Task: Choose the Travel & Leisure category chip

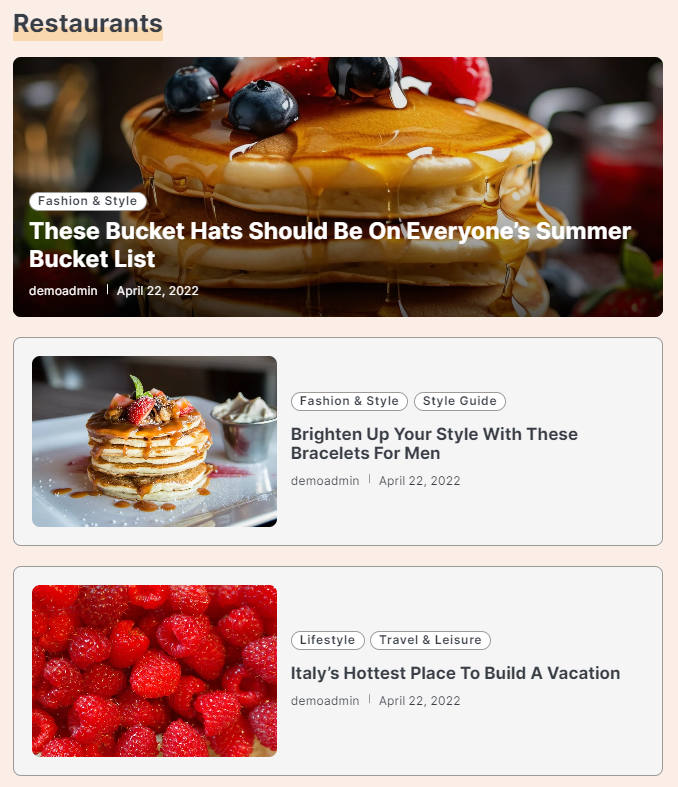Action: point(430,640)
